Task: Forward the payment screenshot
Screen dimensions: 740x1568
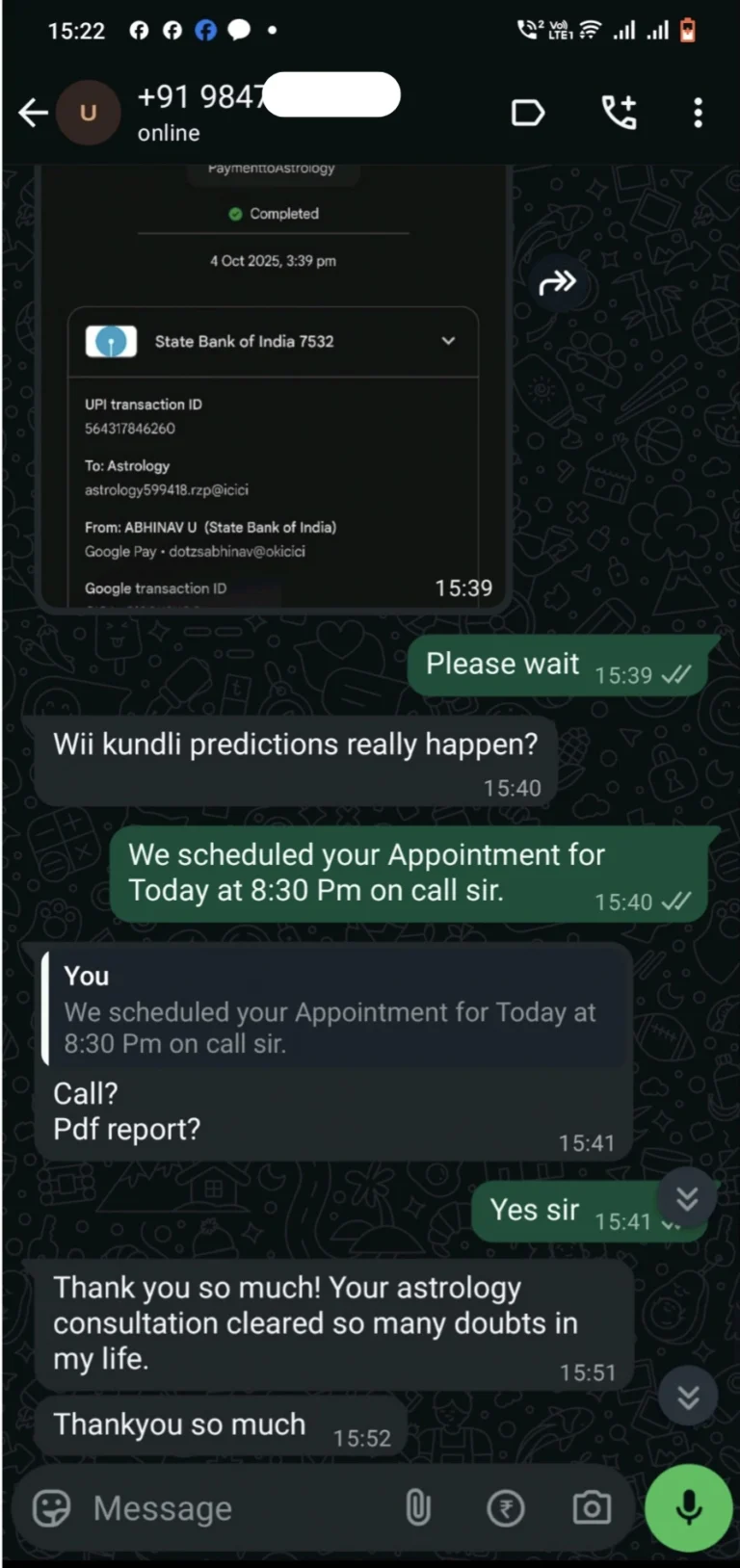Action: coord(557,282)
